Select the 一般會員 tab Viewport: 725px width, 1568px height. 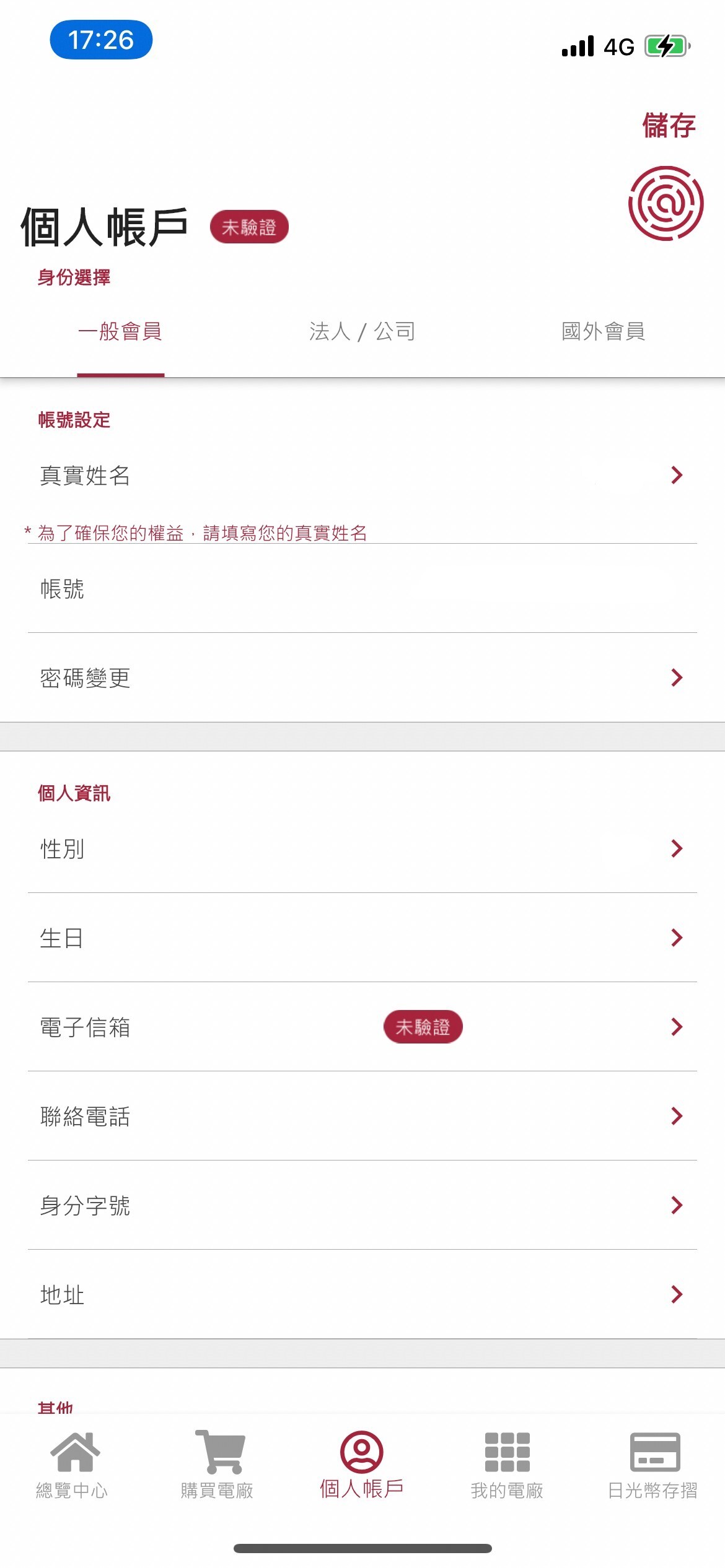(120, 332)
